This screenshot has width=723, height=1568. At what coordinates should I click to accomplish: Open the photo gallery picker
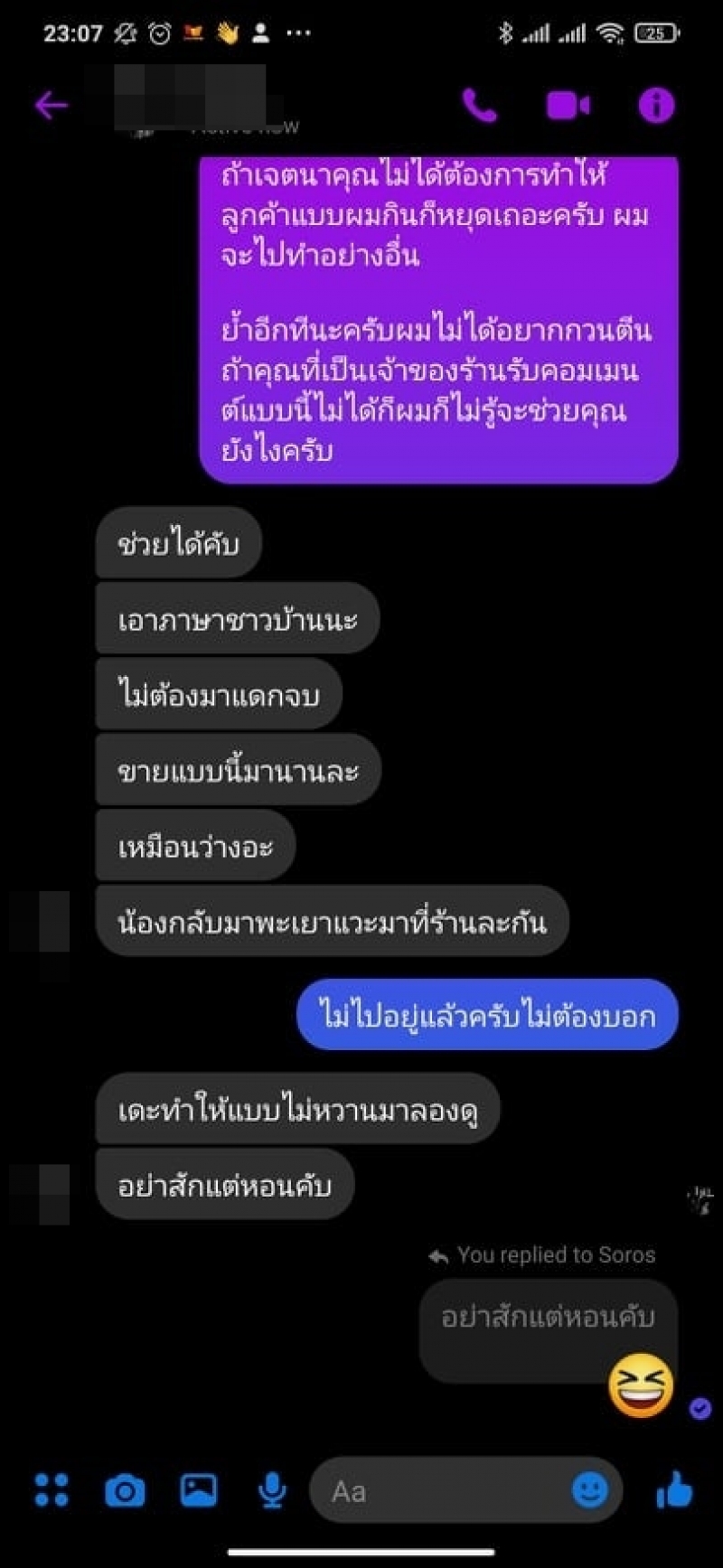point(198,1490)
